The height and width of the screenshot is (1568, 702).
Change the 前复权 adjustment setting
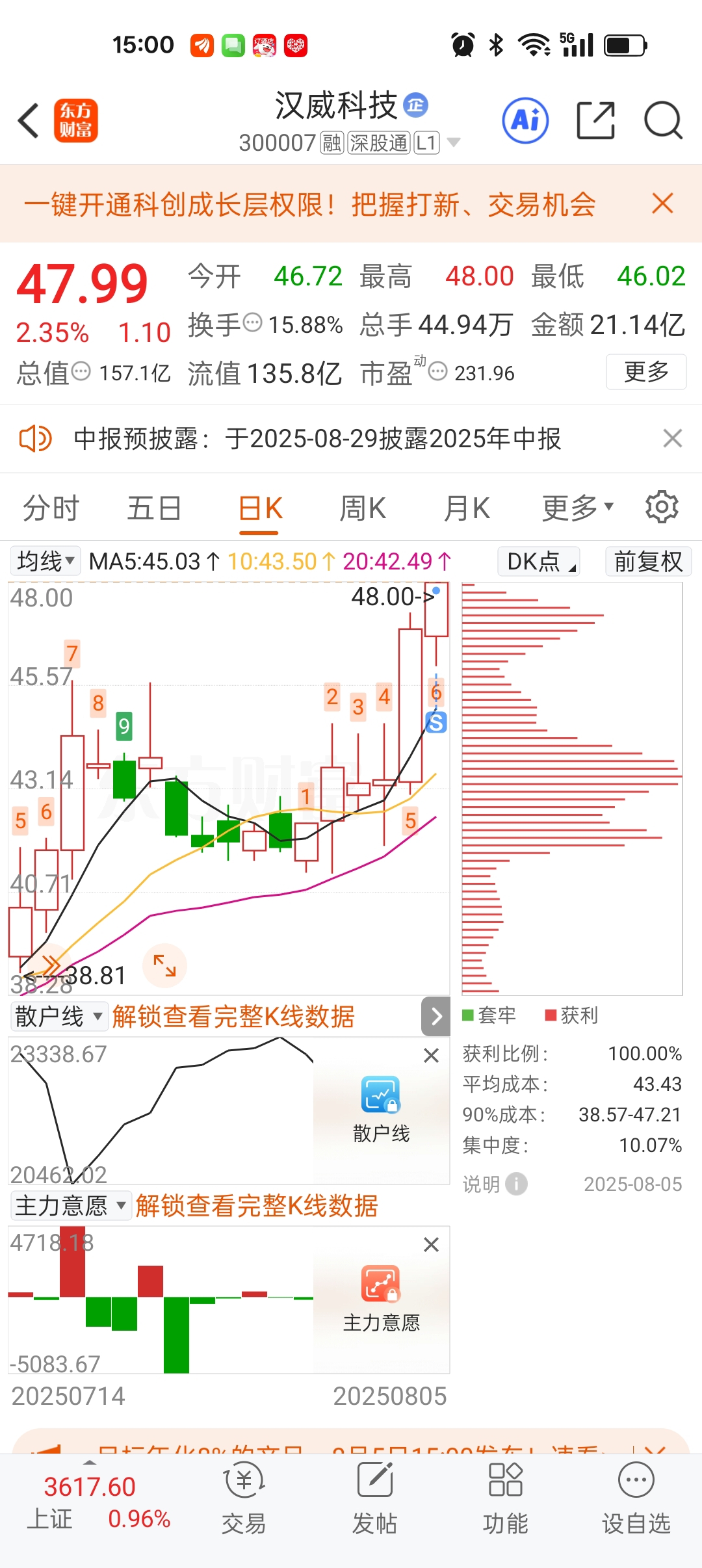coord(648,561)
